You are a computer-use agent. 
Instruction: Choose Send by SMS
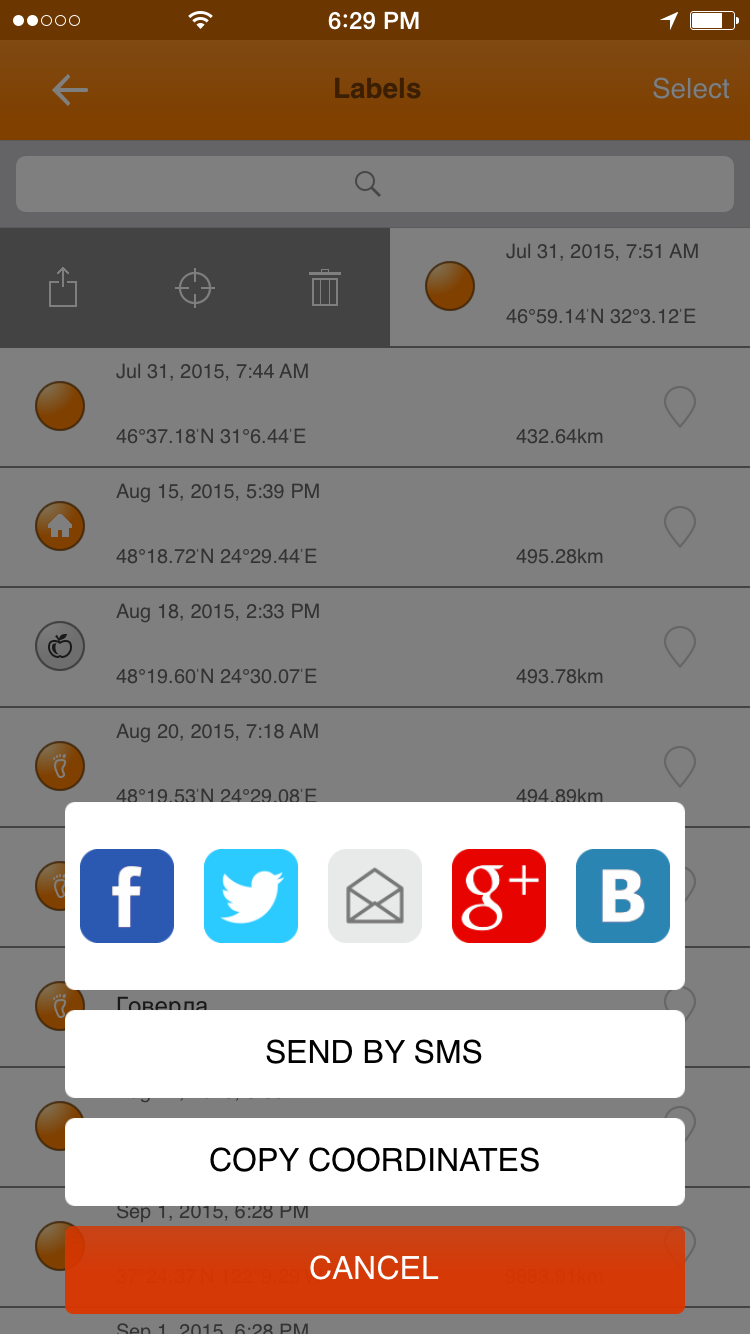pos(375,1053)
